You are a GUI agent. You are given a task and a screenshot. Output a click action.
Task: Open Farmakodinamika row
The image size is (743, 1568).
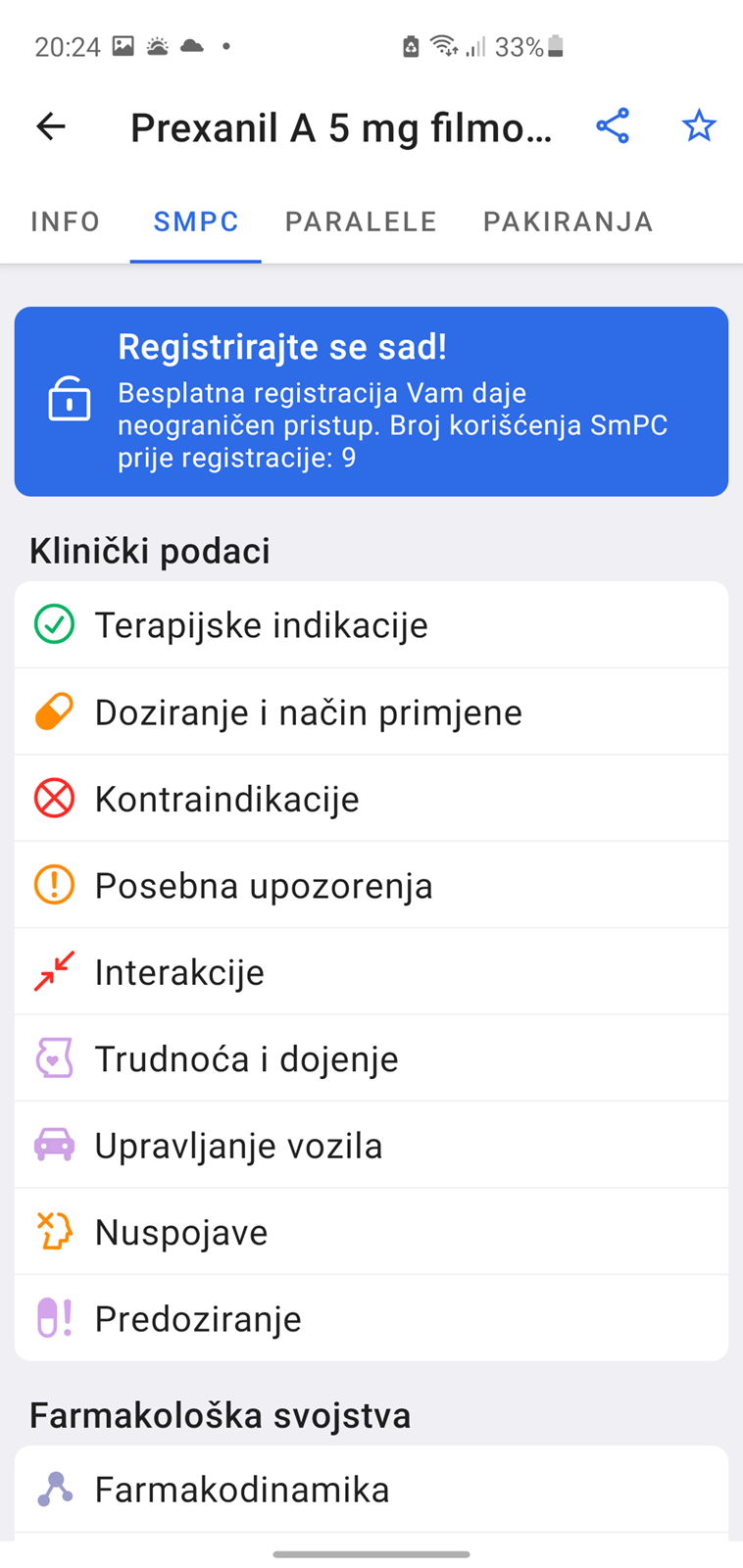pos(371,1490)
